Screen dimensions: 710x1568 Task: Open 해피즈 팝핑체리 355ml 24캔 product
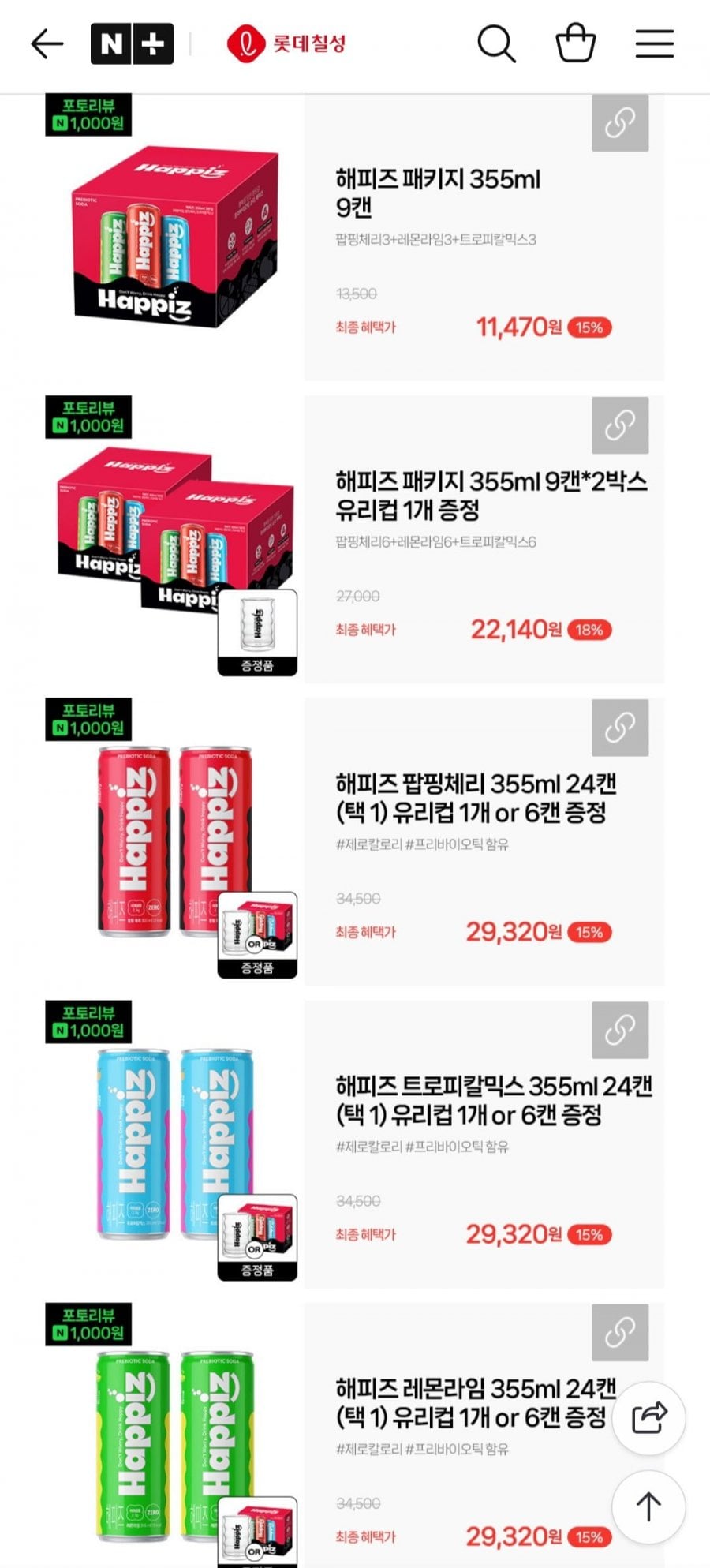point(476,798)
